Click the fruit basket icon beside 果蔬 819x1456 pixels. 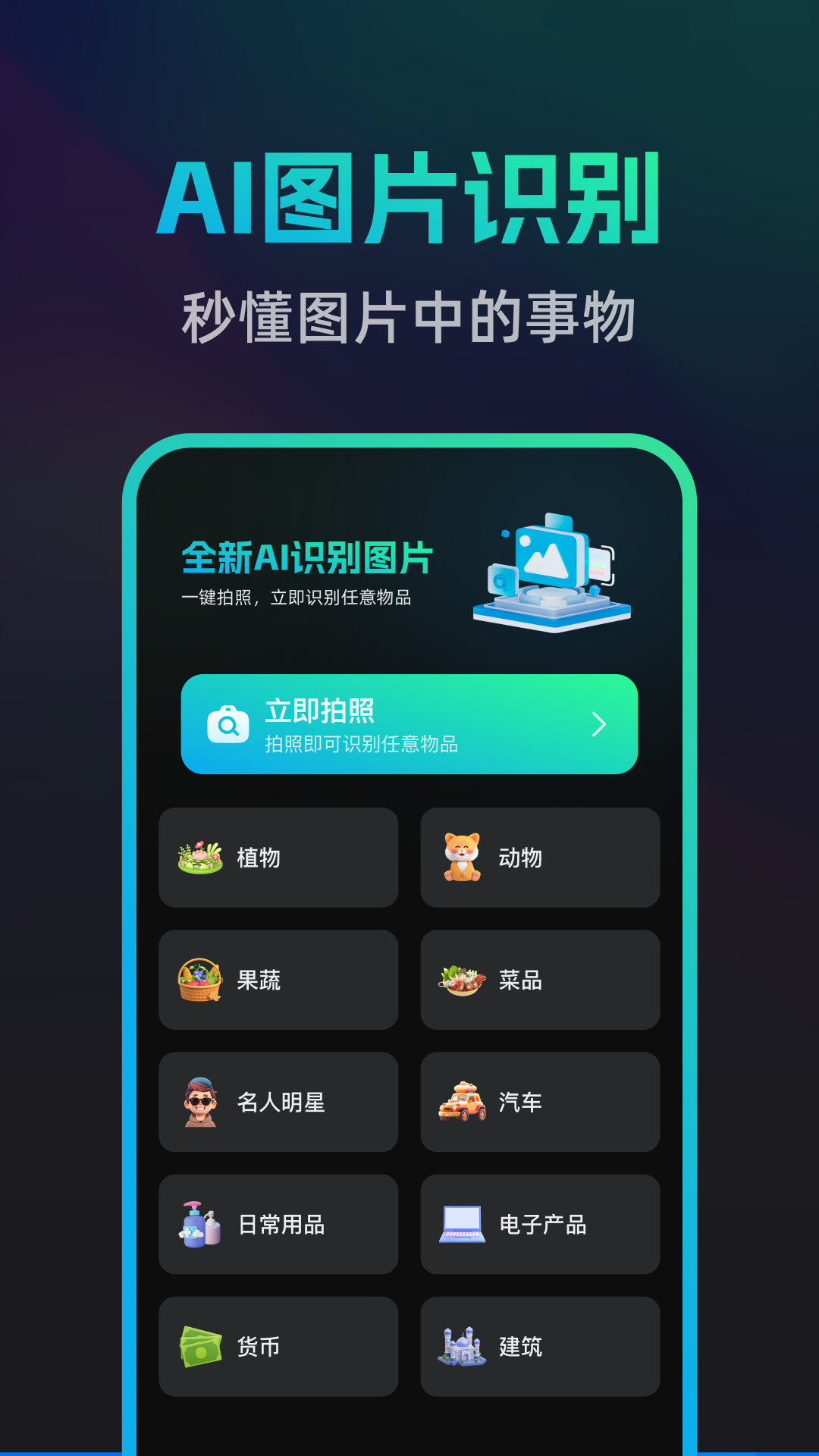(199, 980)
